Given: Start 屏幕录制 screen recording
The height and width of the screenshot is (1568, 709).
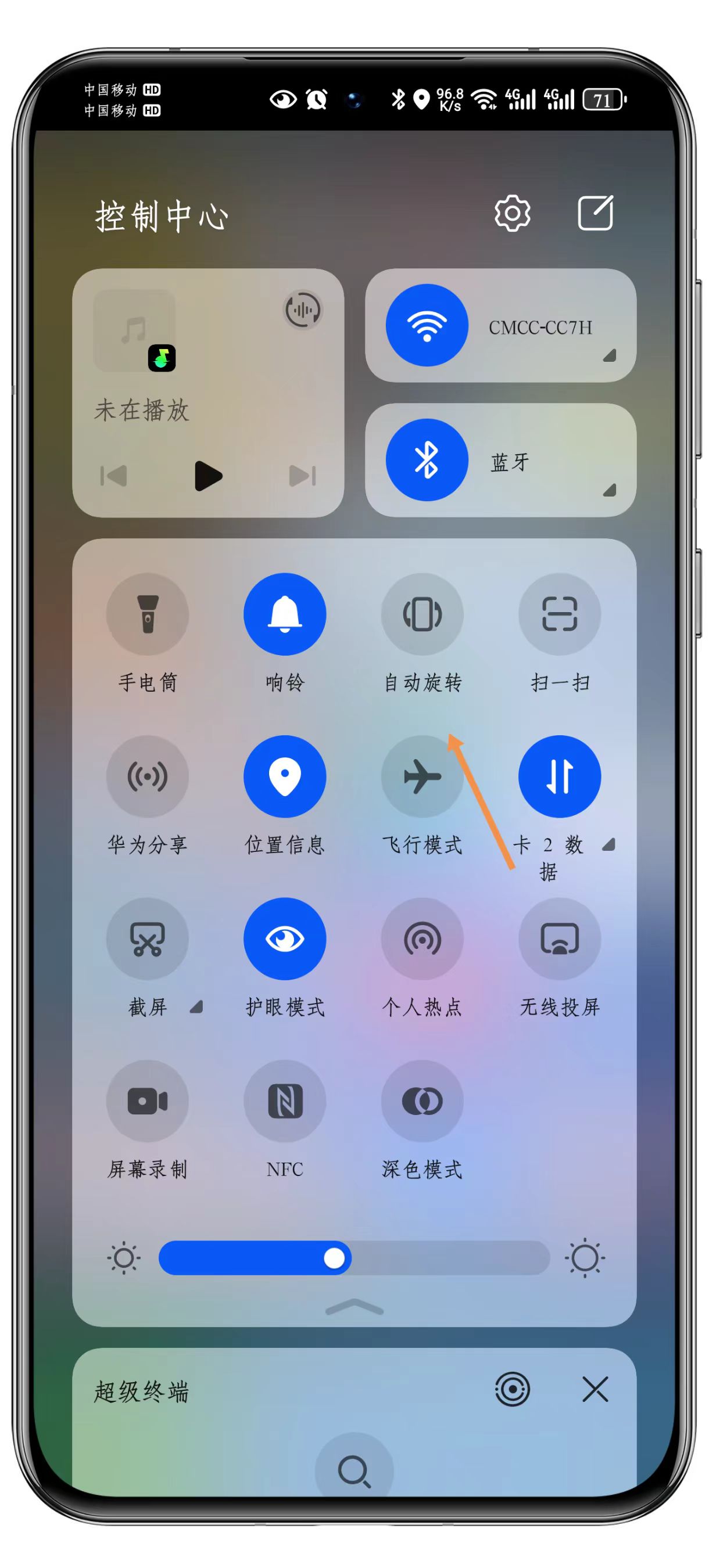Looking at the screenshot, I should tap(148, 1102).
